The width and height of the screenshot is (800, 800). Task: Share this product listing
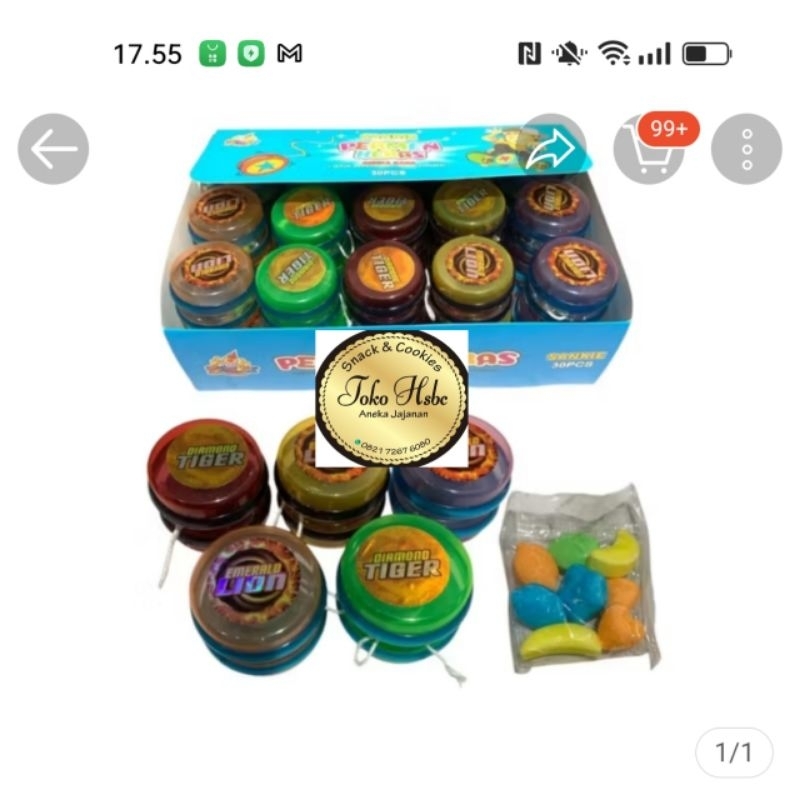(553, 150)
